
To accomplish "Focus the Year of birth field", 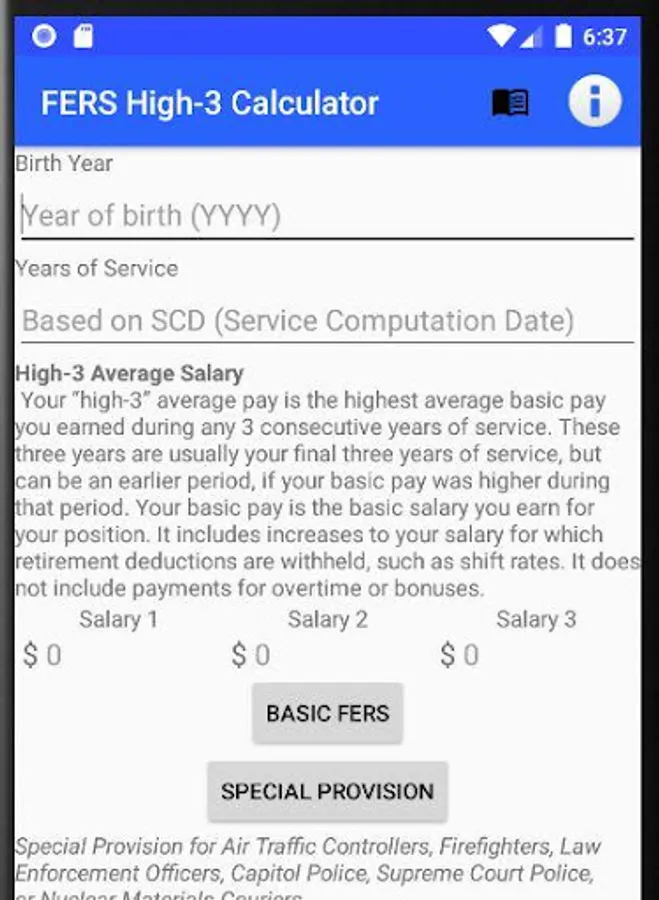I will [326, 216].
